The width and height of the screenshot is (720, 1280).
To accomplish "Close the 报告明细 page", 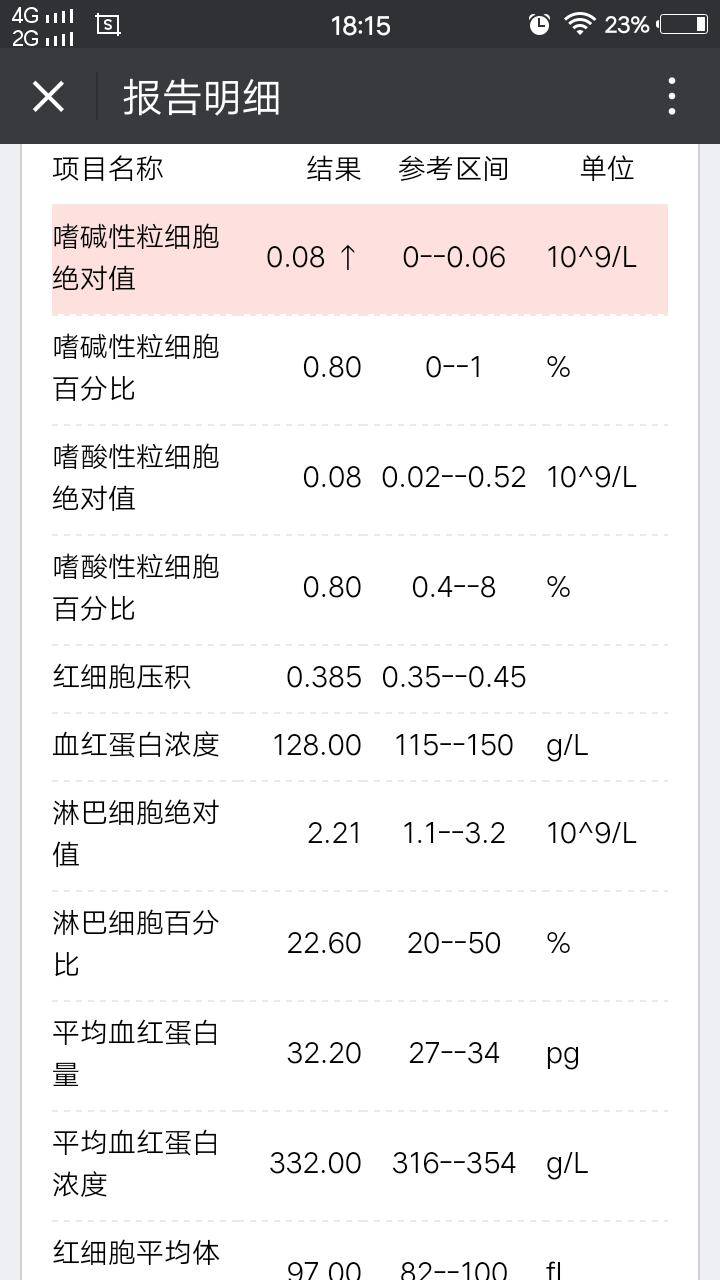I will tap(48, 97).
